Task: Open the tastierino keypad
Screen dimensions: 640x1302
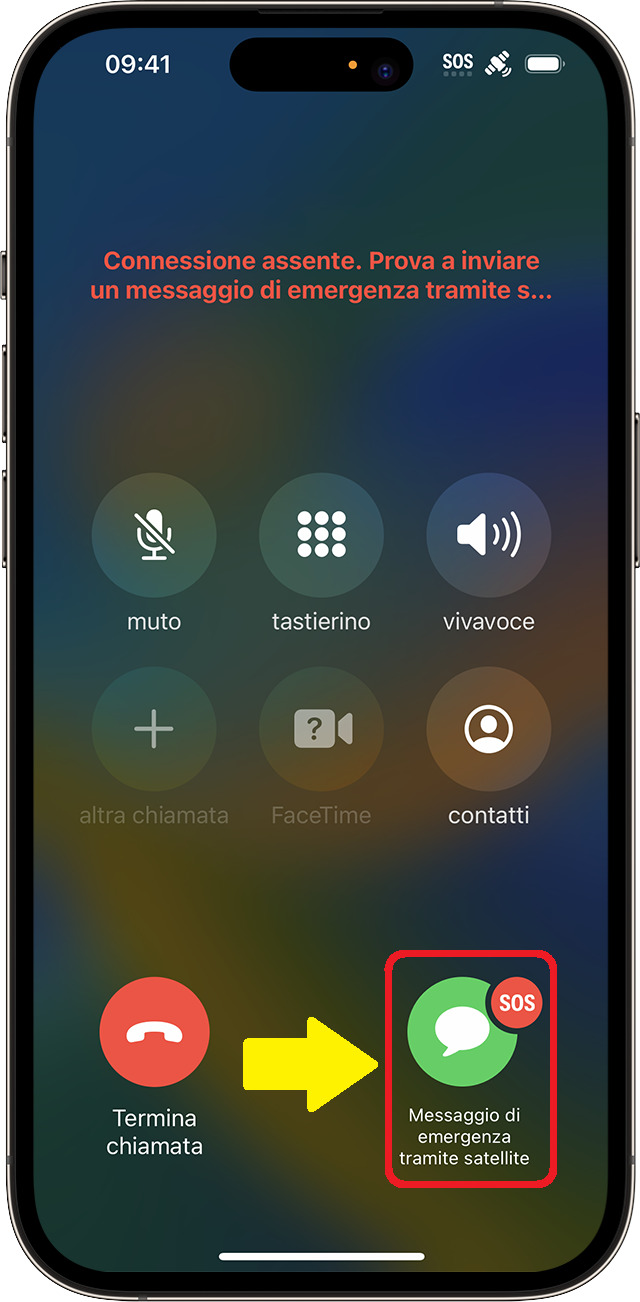Action: 321,535
